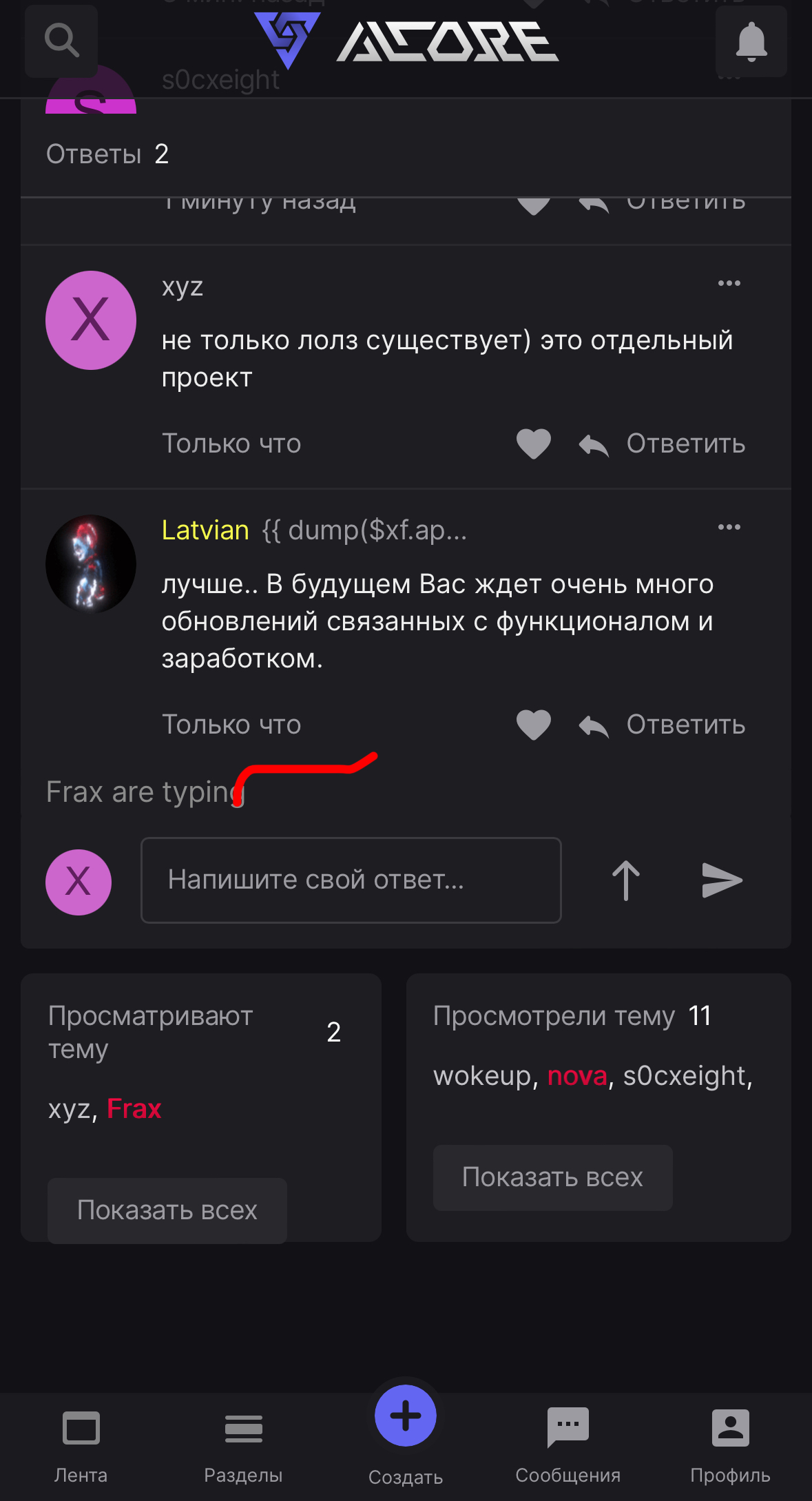Focus the "Напишите свой ответ…" reply field
This screenshot has height=1501, width=812.
point(351,880)
